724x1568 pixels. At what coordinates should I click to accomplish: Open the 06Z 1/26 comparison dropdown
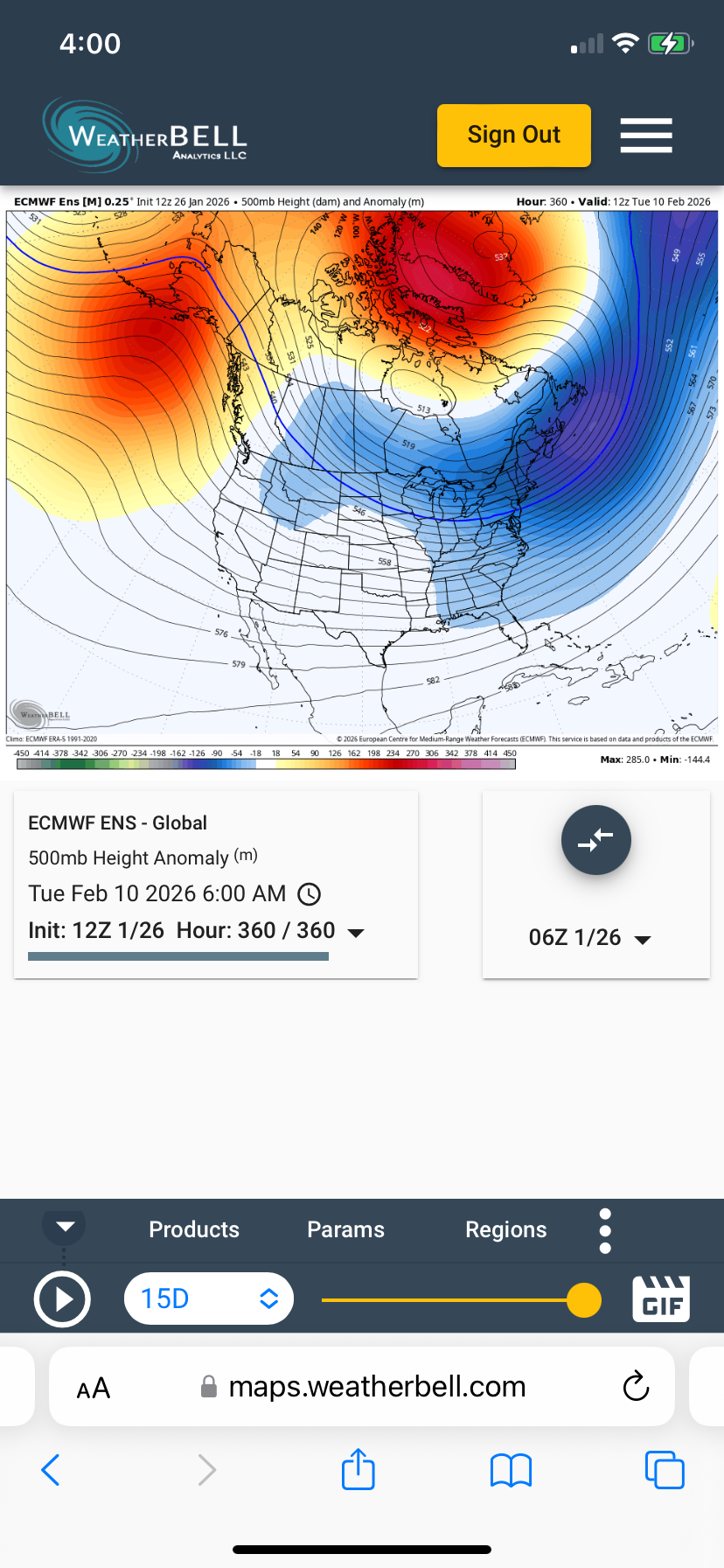click(x=590, y=938)
